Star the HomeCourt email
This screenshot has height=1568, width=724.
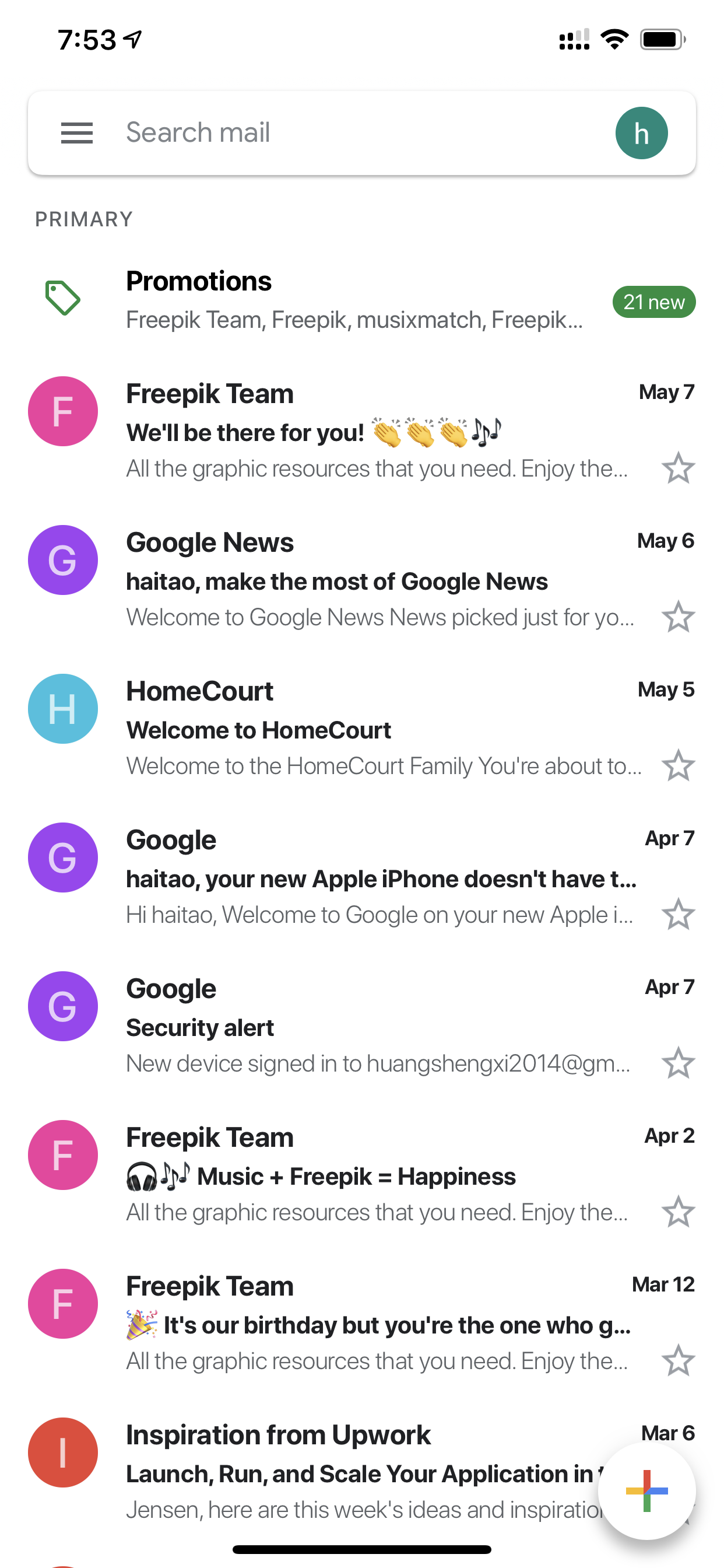click(x=678, y=766)
